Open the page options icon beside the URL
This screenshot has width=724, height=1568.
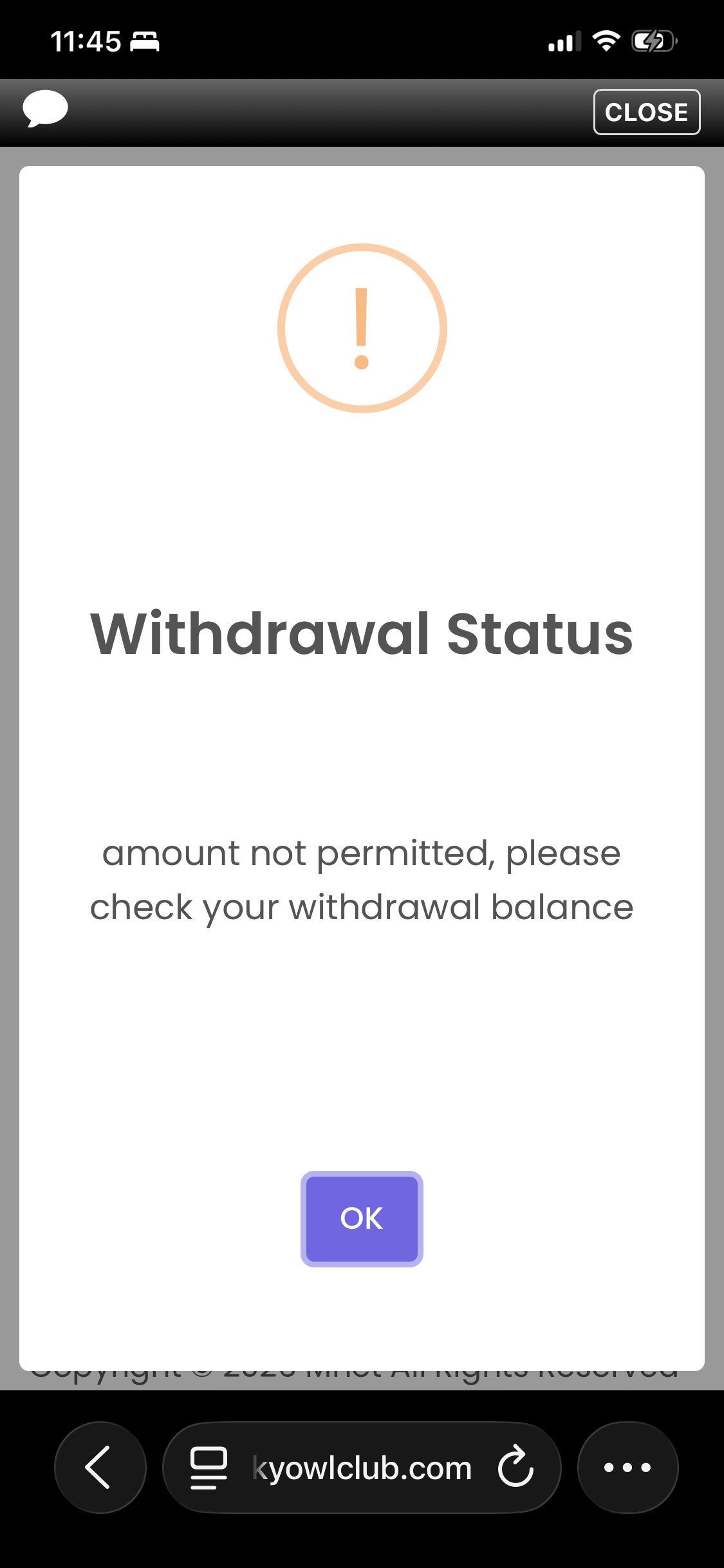(x=209, y=1468)
